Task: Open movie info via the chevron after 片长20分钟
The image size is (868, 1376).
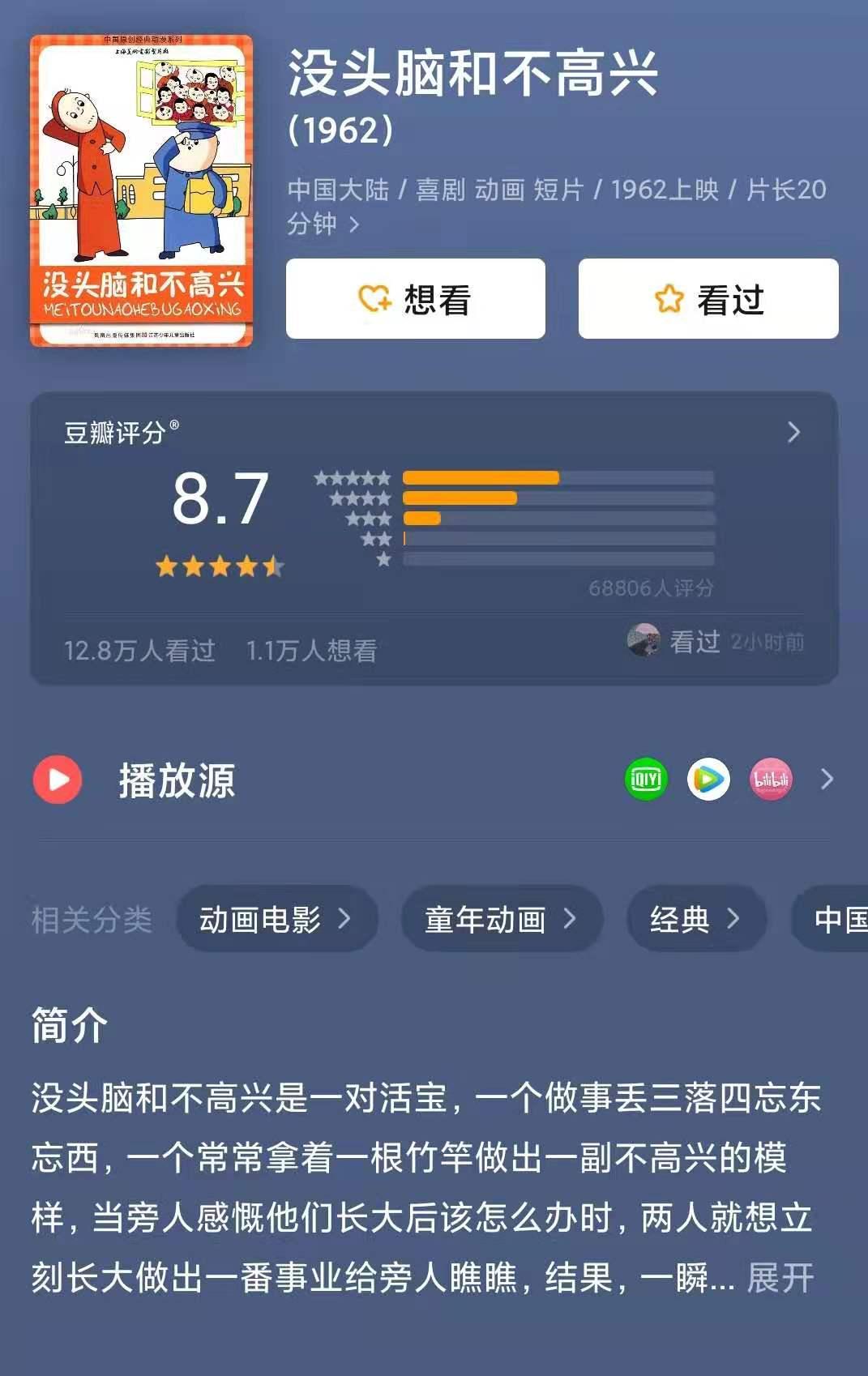Action: tap(354, 225)
